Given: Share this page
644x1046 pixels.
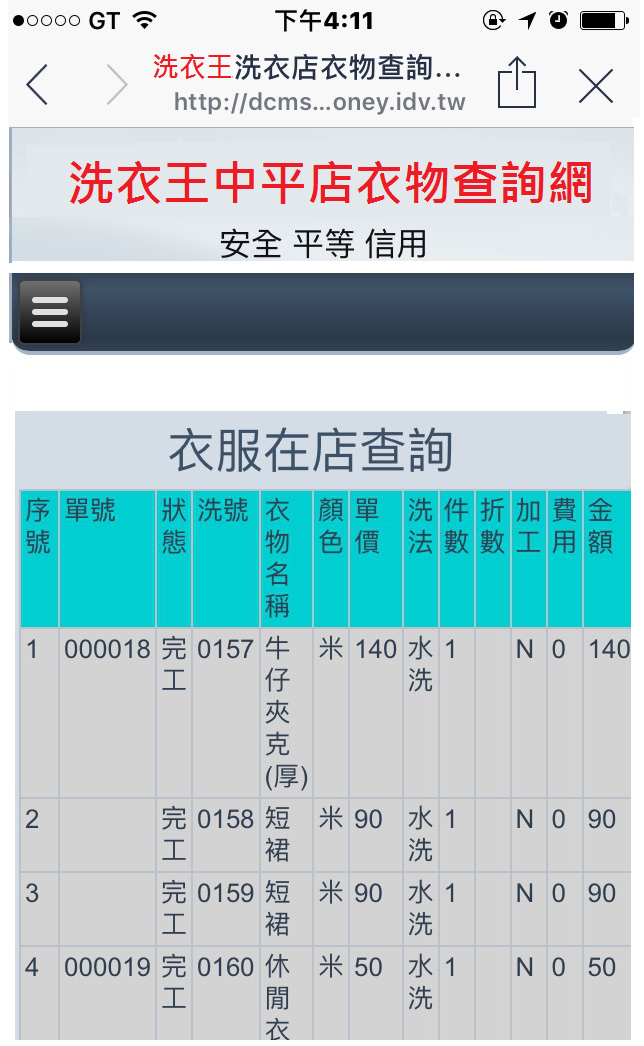Looking at the screenshot, I should coord(517,83).
